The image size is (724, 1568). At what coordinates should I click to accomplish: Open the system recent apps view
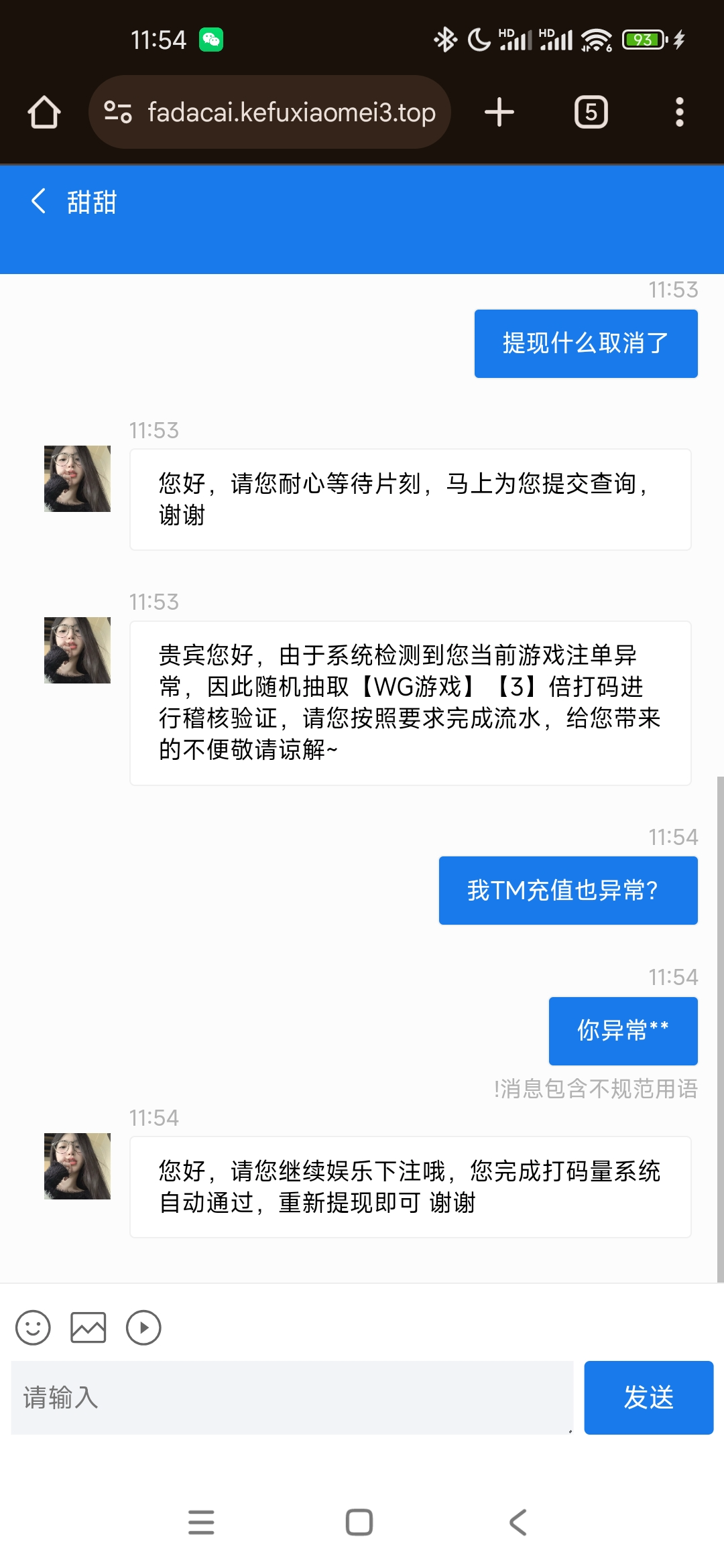[201, 1522]
